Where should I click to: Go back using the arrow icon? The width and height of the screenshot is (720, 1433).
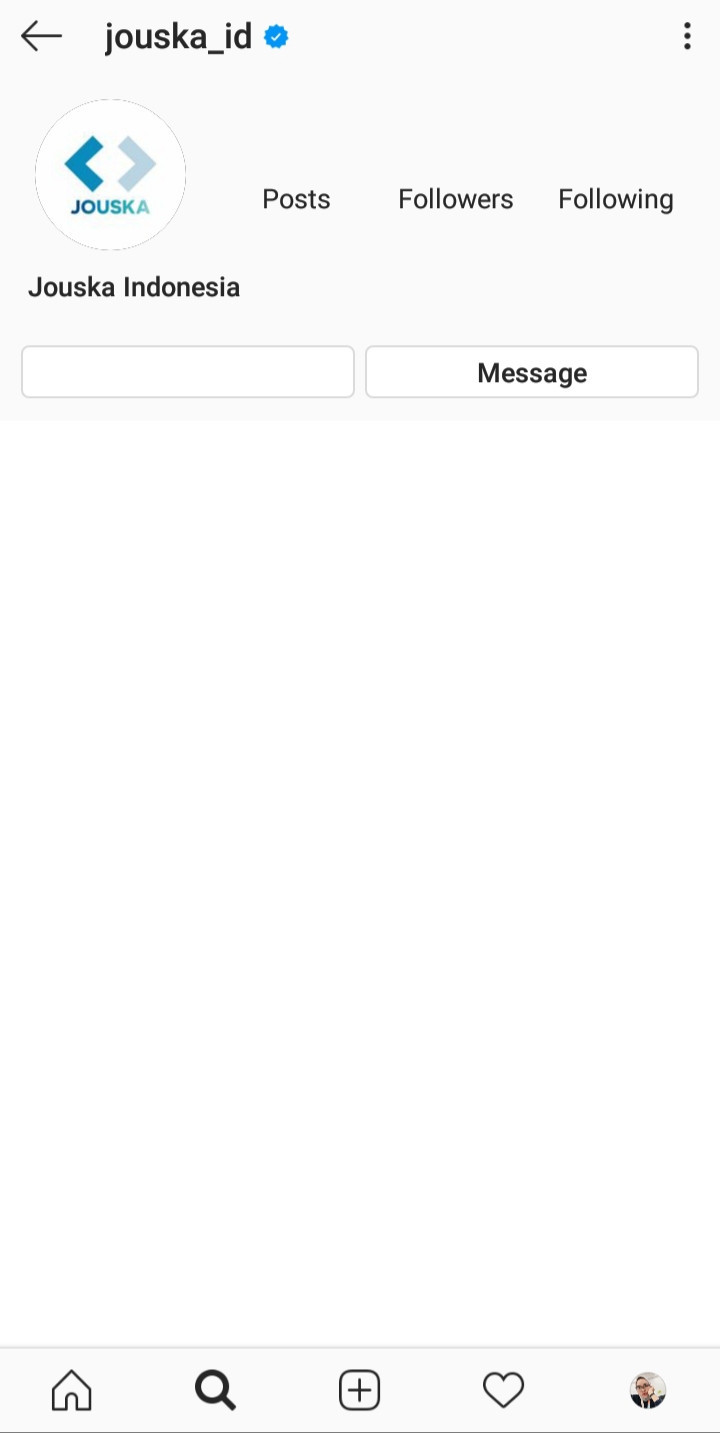[41, 37]
